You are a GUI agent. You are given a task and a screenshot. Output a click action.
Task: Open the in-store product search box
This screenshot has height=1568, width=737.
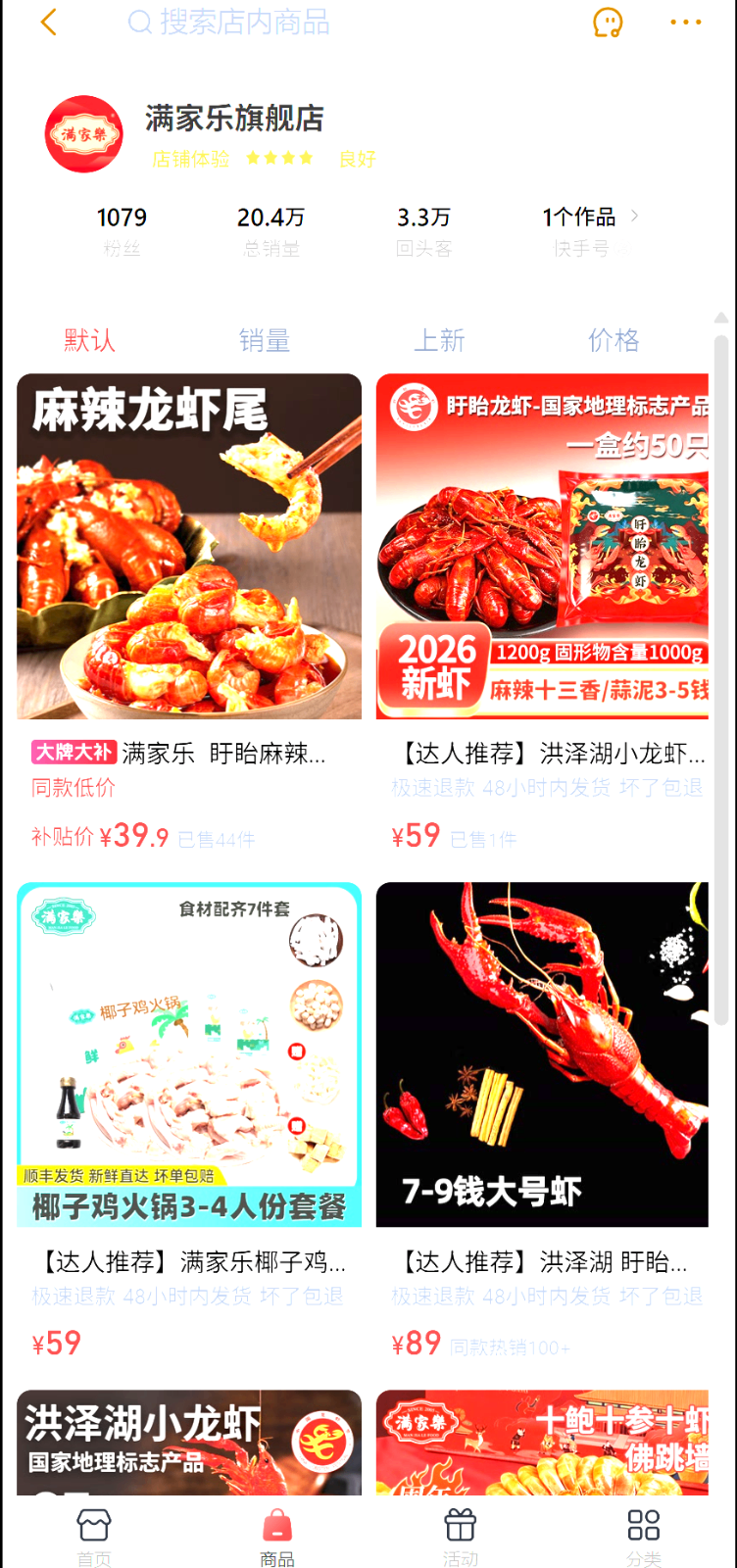click(x=245, y=23)
